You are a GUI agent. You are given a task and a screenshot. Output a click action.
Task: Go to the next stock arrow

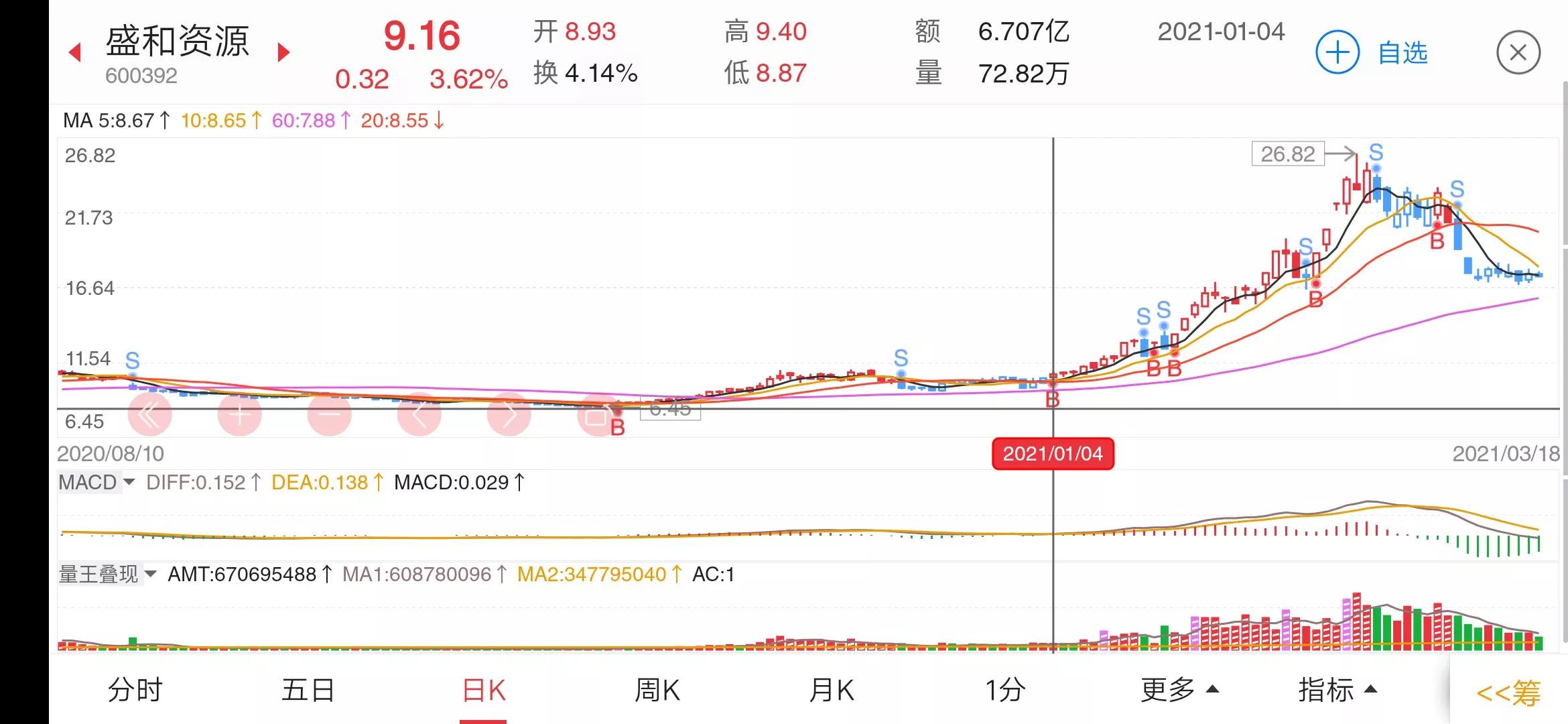pos(283,52)
